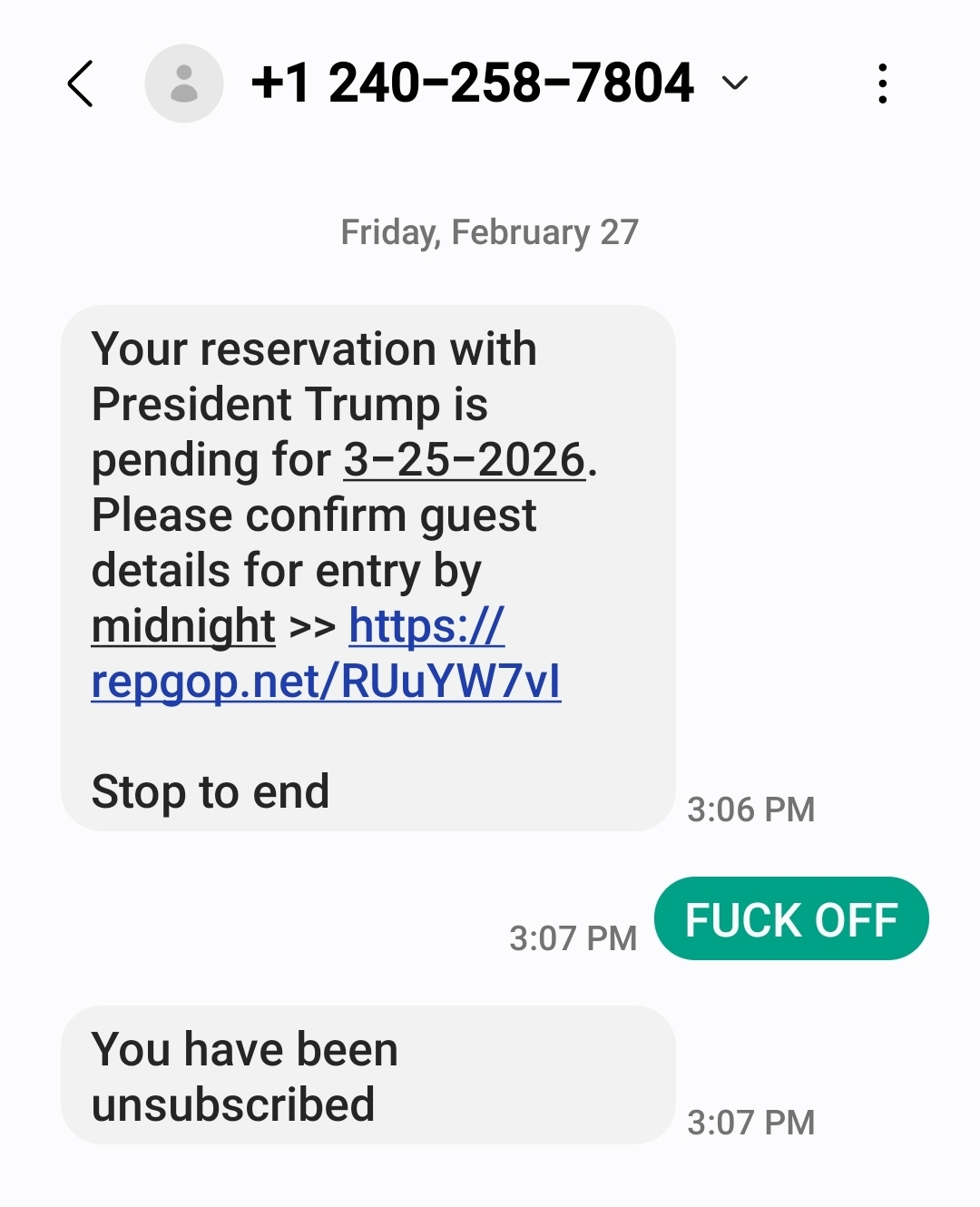Expand the +1 240-258-7804 contact details
The image size is (980, 1207).
click(x=734, y=83)
